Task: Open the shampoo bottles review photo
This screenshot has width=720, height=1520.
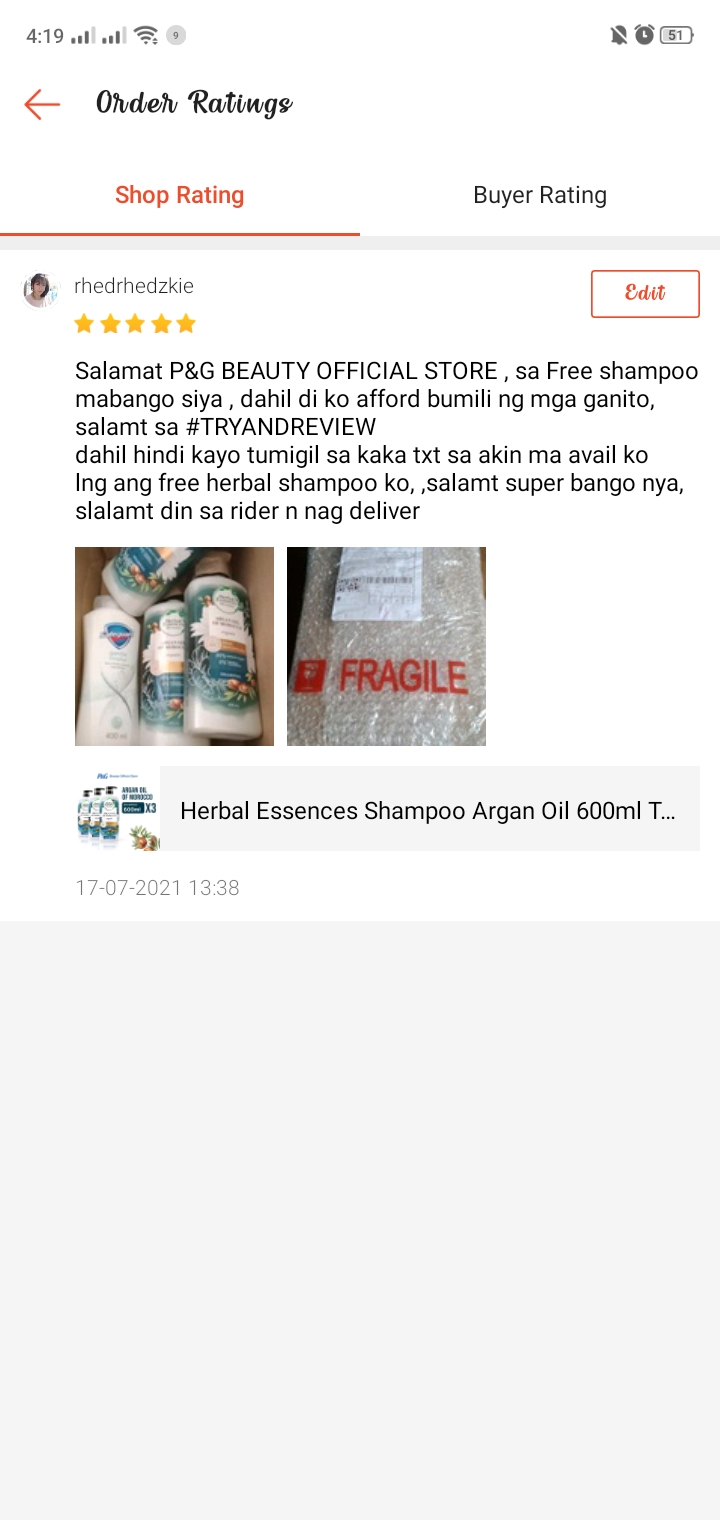Action: (174, 646)
